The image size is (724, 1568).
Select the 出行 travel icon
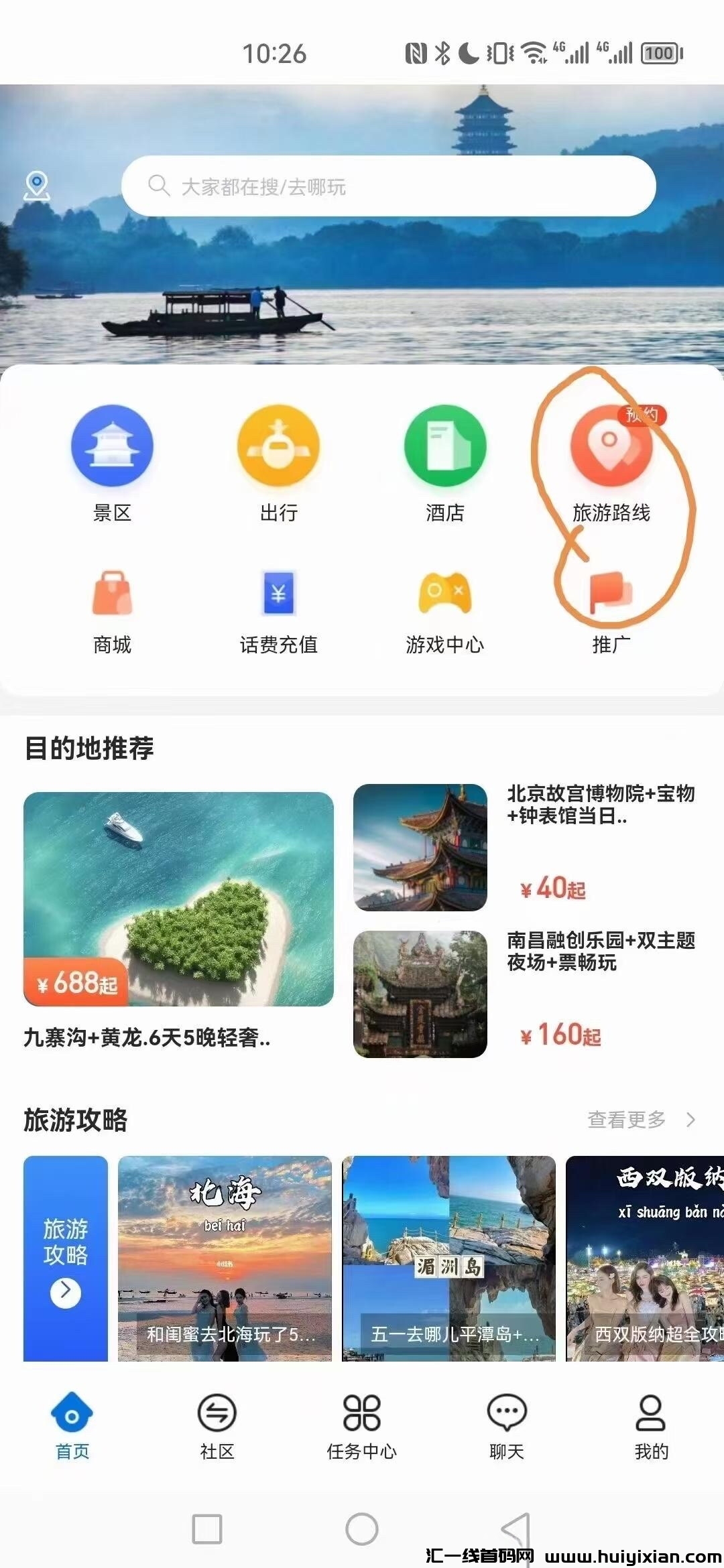(x=277, y=446)
